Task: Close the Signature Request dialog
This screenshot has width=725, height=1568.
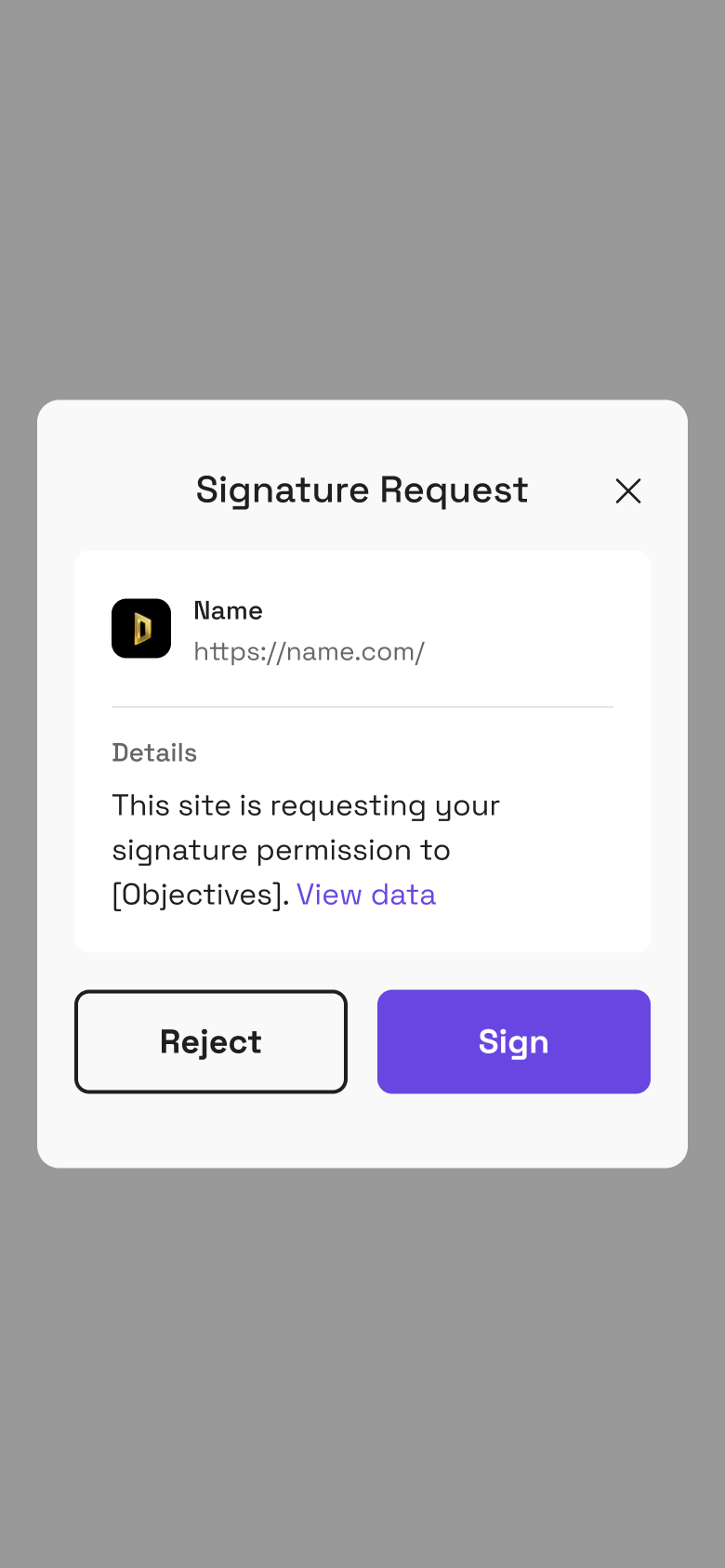Action: click(x=628, y=490)
